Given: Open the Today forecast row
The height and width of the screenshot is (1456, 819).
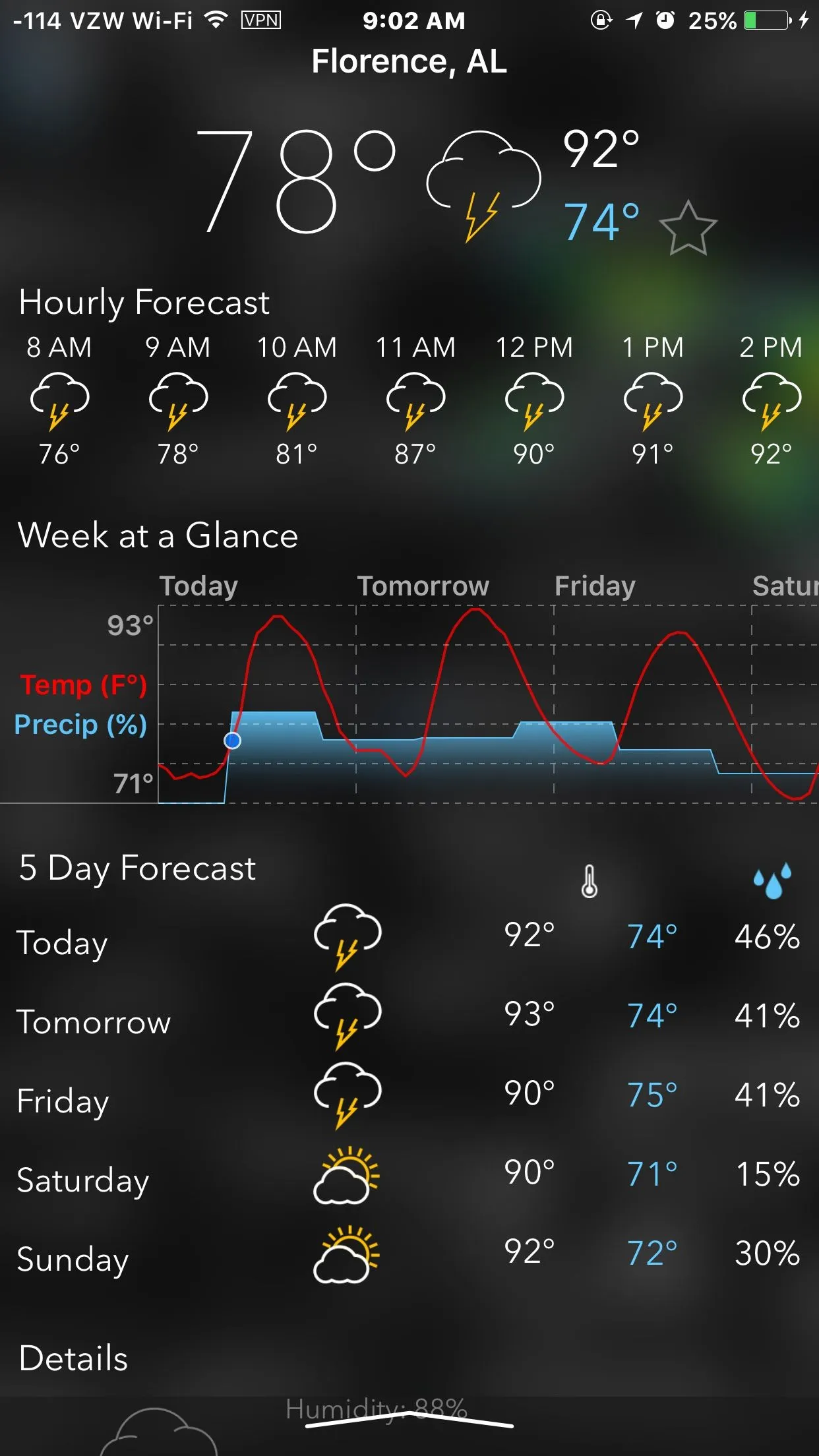Looking at the screenshot, I should click(x=409, y=940).
